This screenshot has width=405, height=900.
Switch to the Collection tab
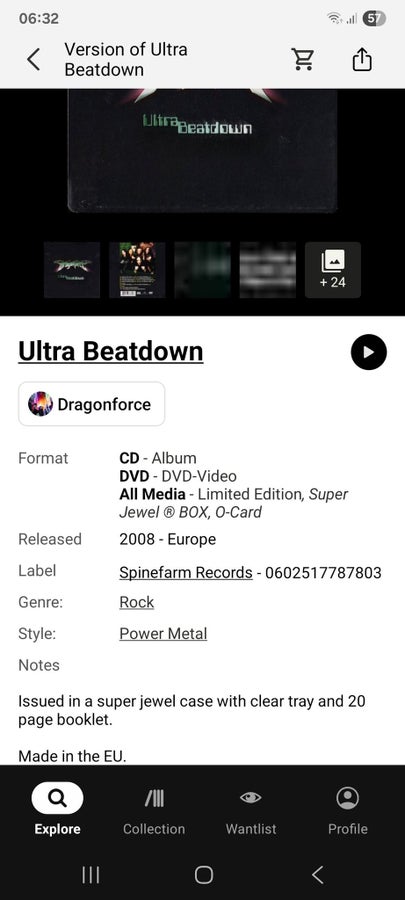(154, 810)
